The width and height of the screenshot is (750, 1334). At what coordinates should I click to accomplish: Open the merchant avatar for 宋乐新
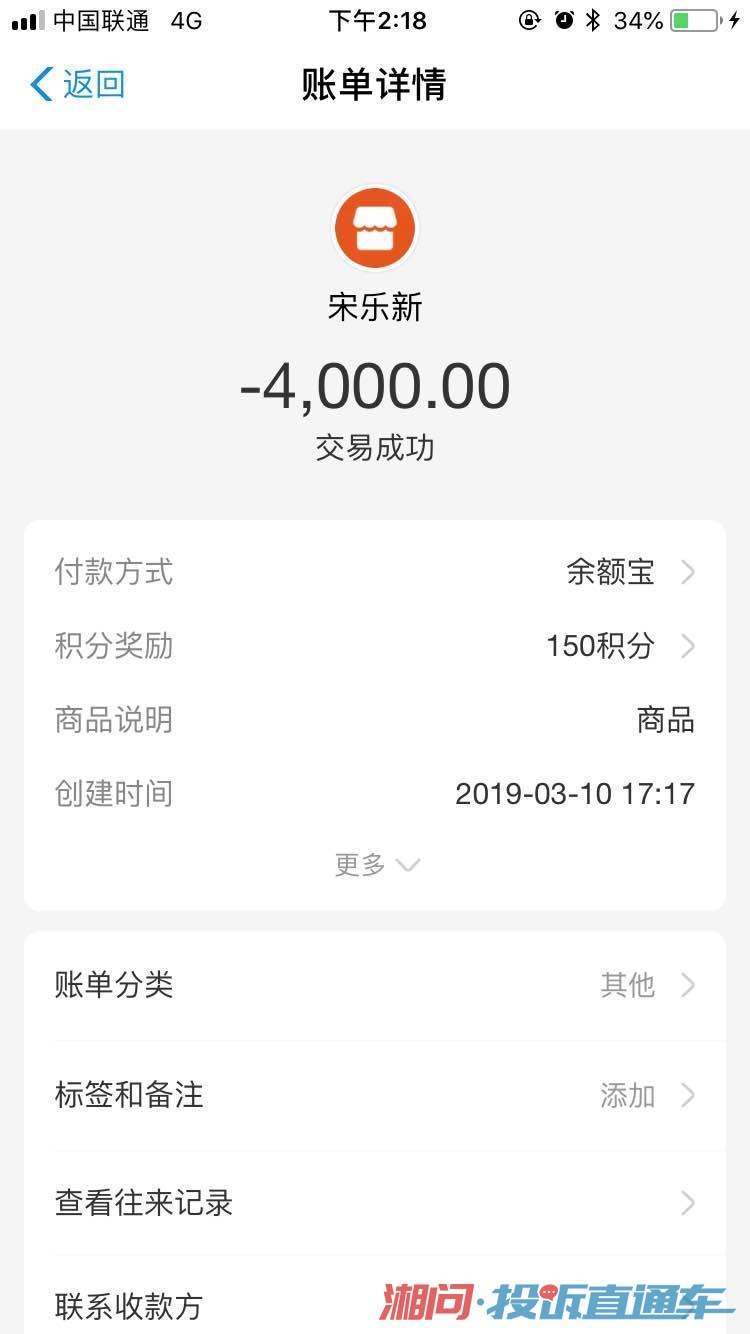click(x=375, y=228)
